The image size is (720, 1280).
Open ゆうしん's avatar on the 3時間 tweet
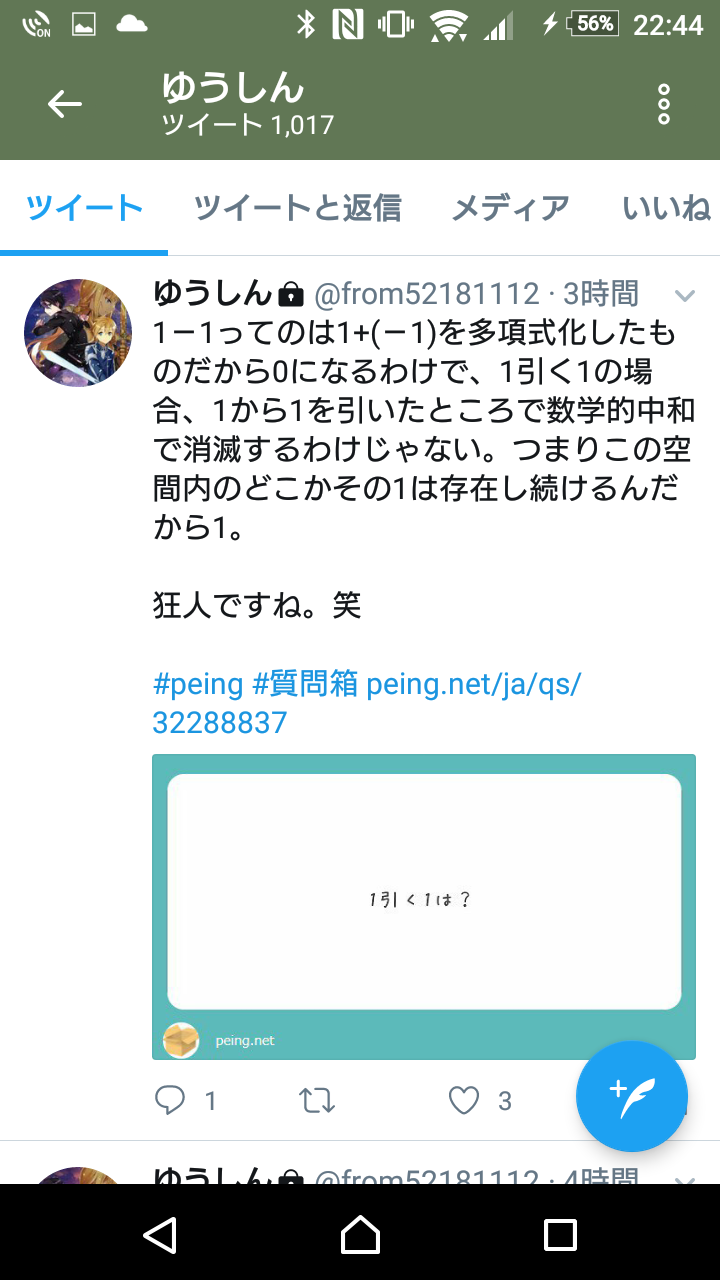[78, 333]
